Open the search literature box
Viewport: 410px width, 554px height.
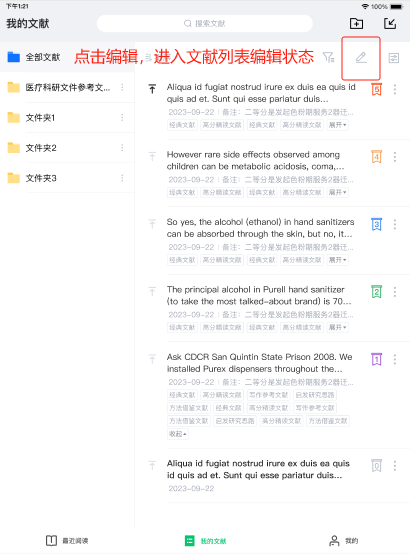click(x=205, y=23)
